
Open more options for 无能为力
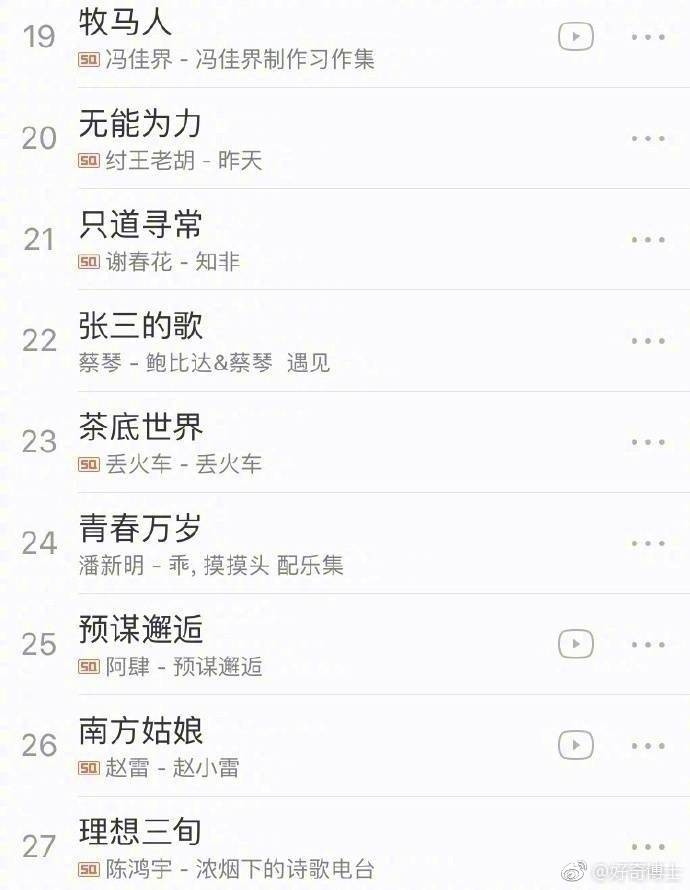[648, 139]
